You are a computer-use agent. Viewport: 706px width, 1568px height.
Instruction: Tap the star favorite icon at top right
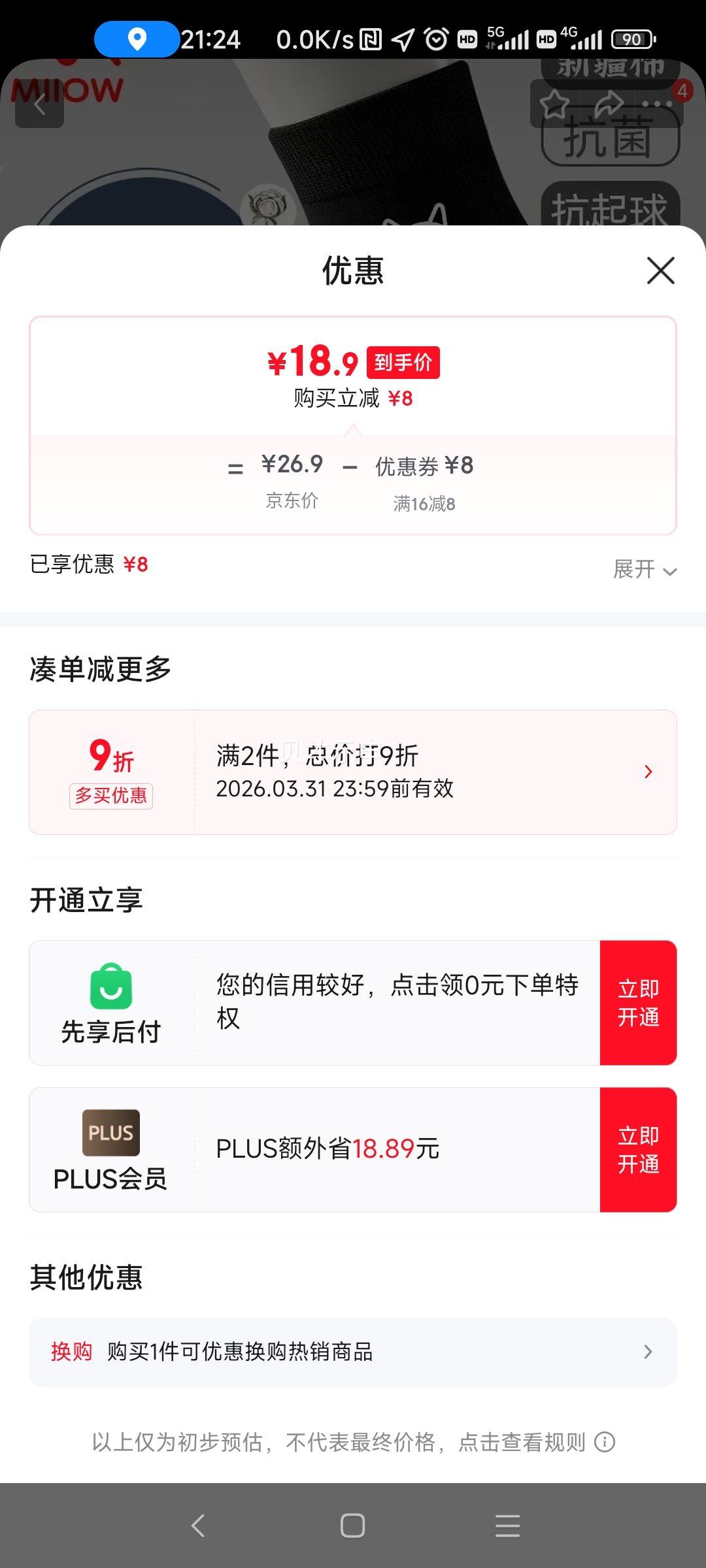coord(554,105)
